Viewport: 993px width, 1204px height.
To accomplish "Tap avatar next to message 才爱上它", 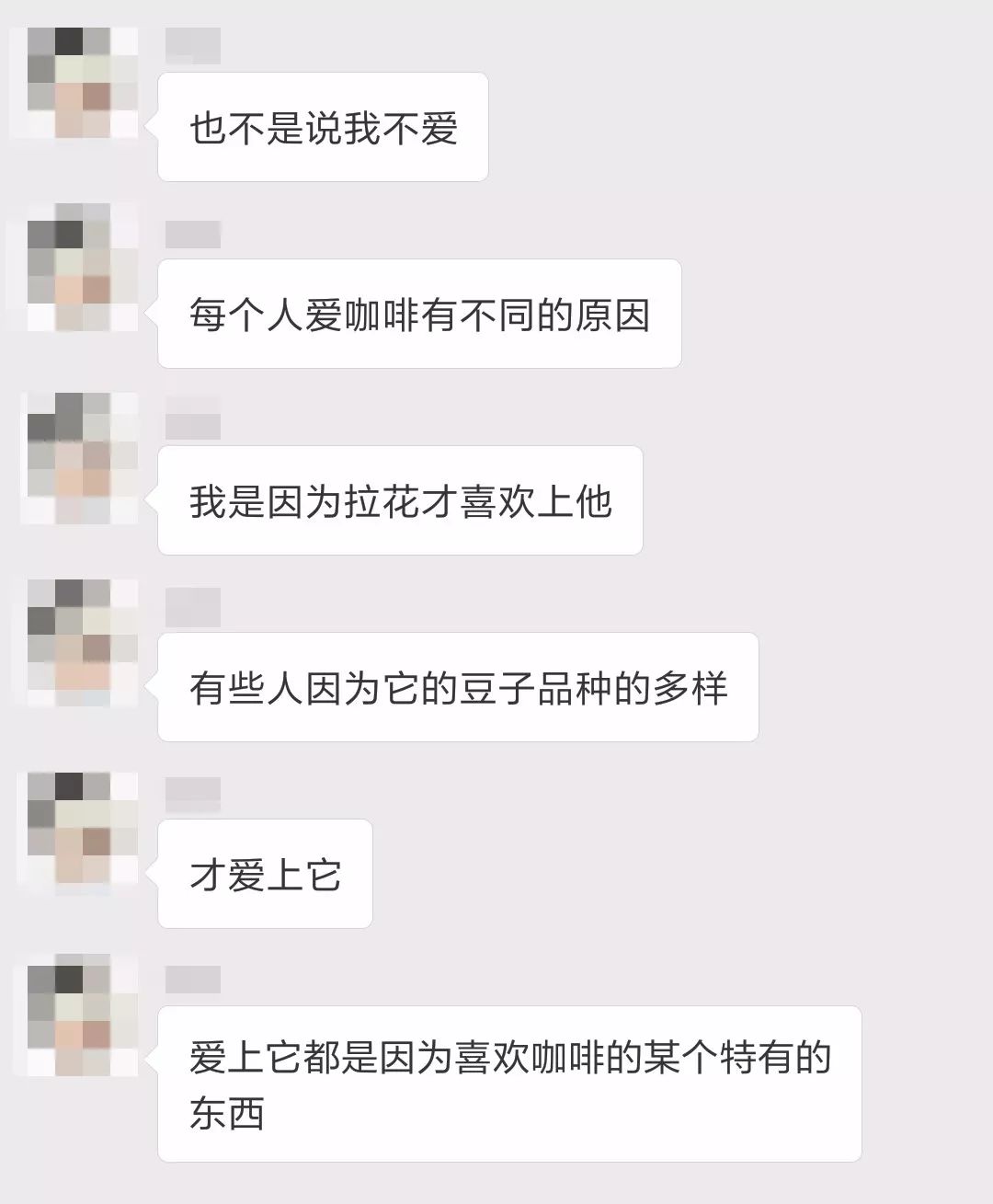I will (x=83, y=829).
